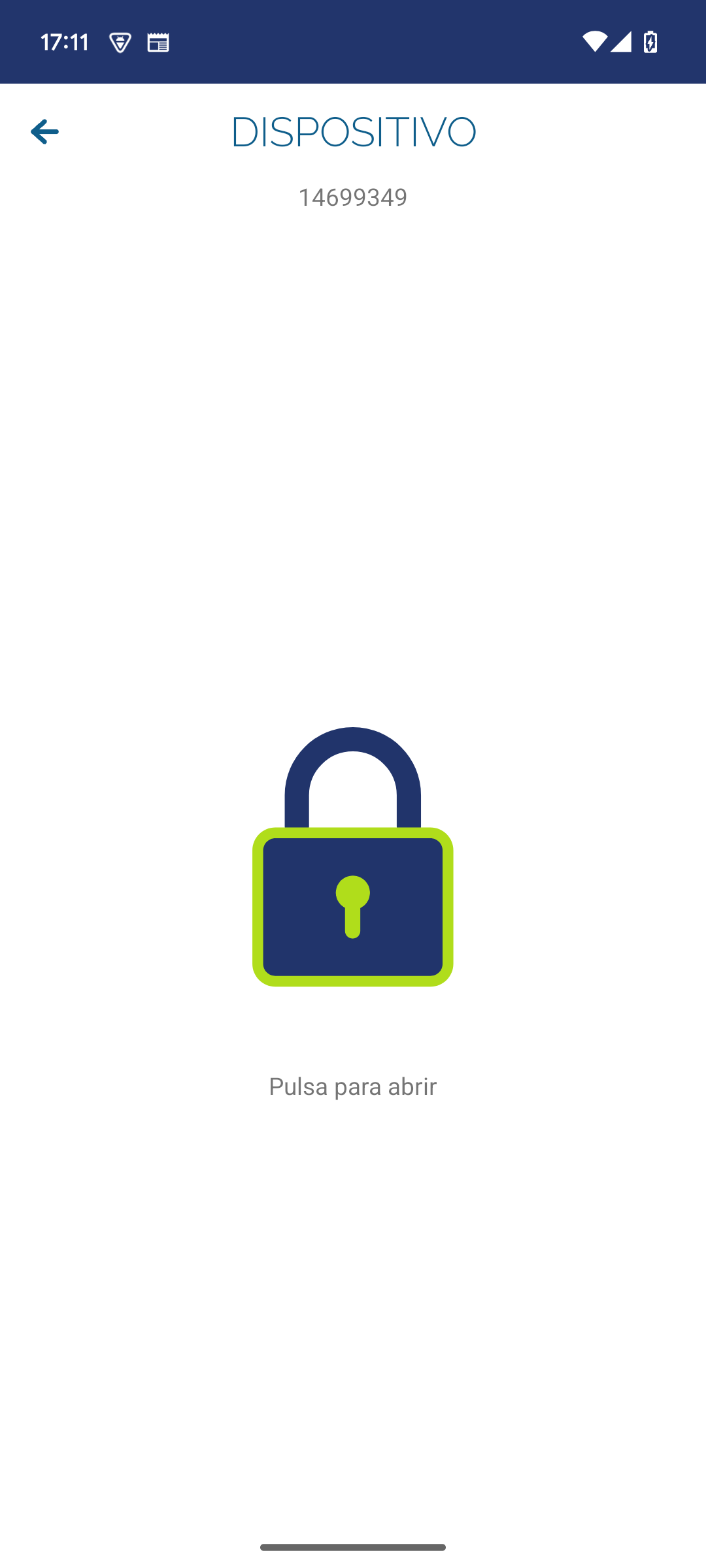
Task: Go back using the top-left arrow
Action: pos(44,132)
